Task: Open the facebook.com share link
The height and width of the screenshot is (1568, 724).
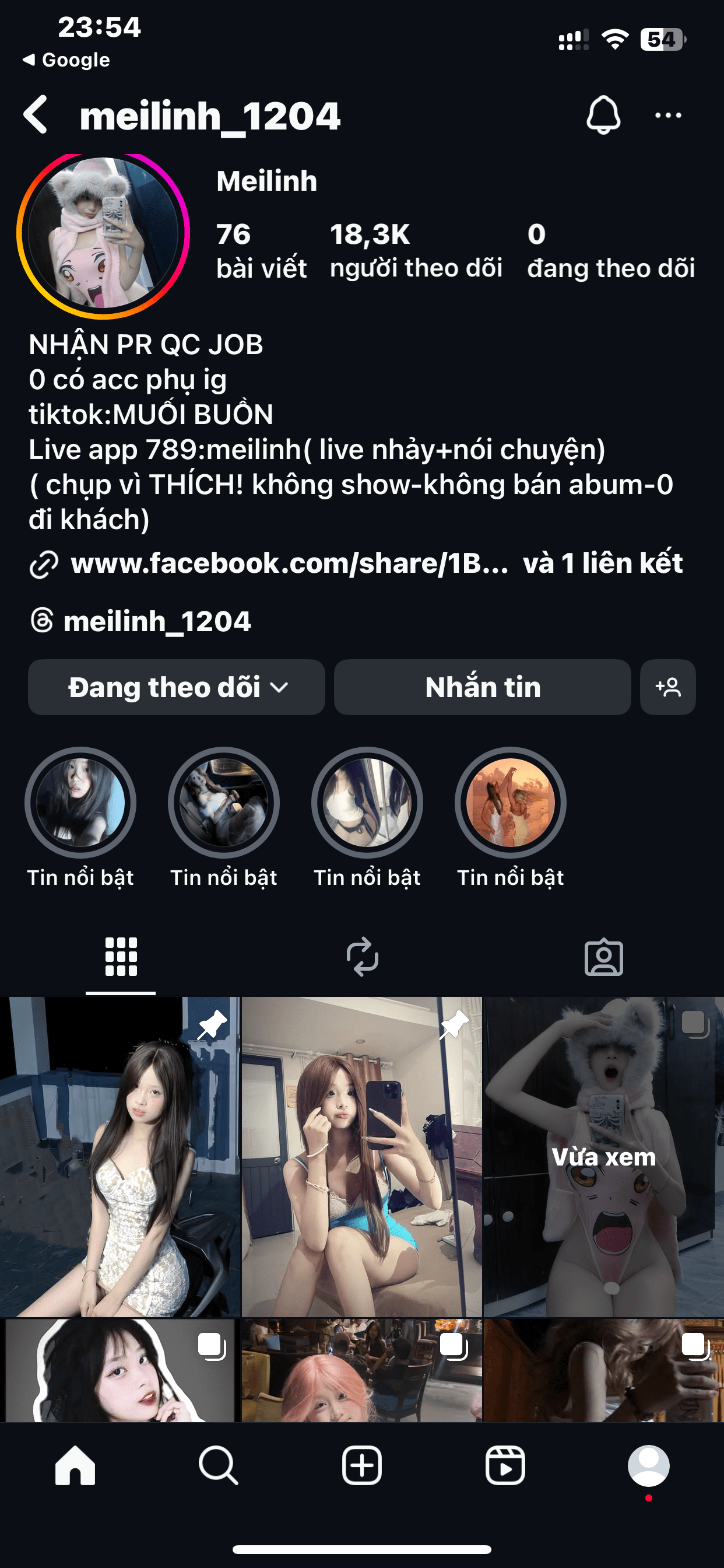Action: coord(289,563)
